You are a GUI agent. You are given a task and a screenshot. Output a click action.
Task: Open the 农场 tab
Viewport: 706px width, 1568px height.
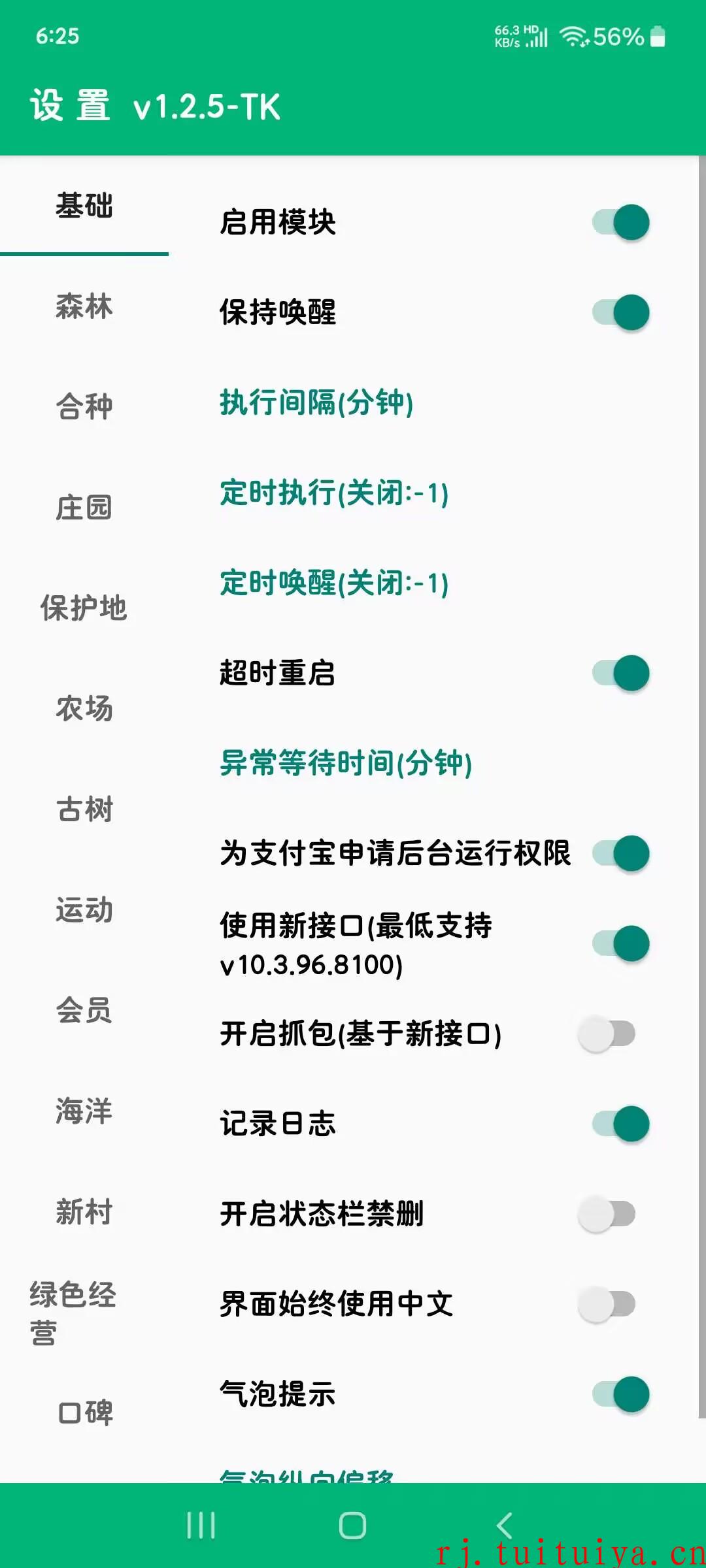[84, 708]
